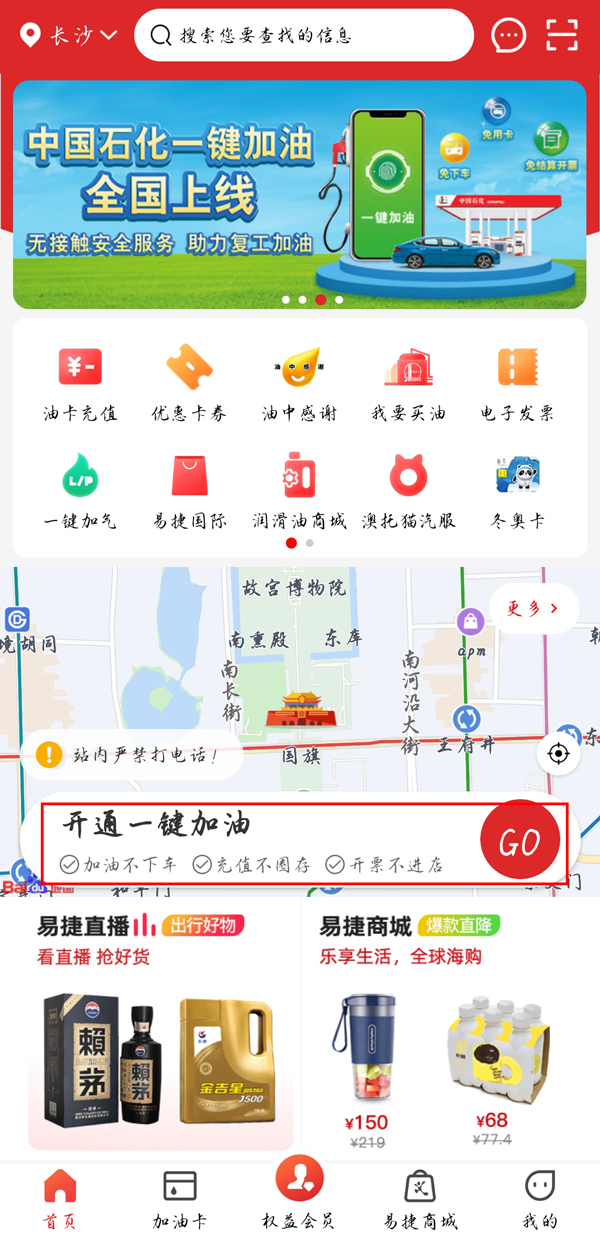Open 油卡充值
Screen dimensions: 600x1240
coord(80,384)
